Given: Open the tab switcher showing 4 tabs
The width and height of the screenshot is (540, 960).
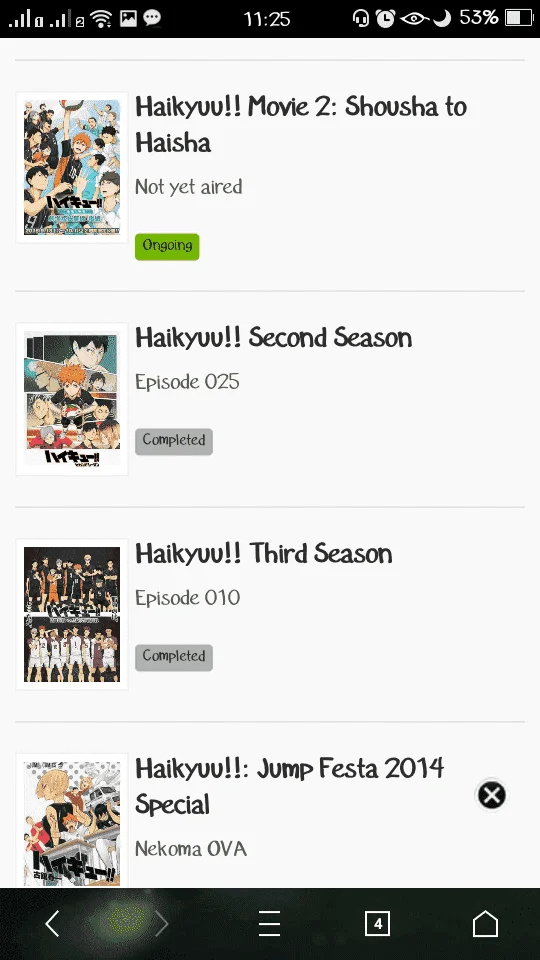Looking at the screenshot, I should [x=378, y=923].
